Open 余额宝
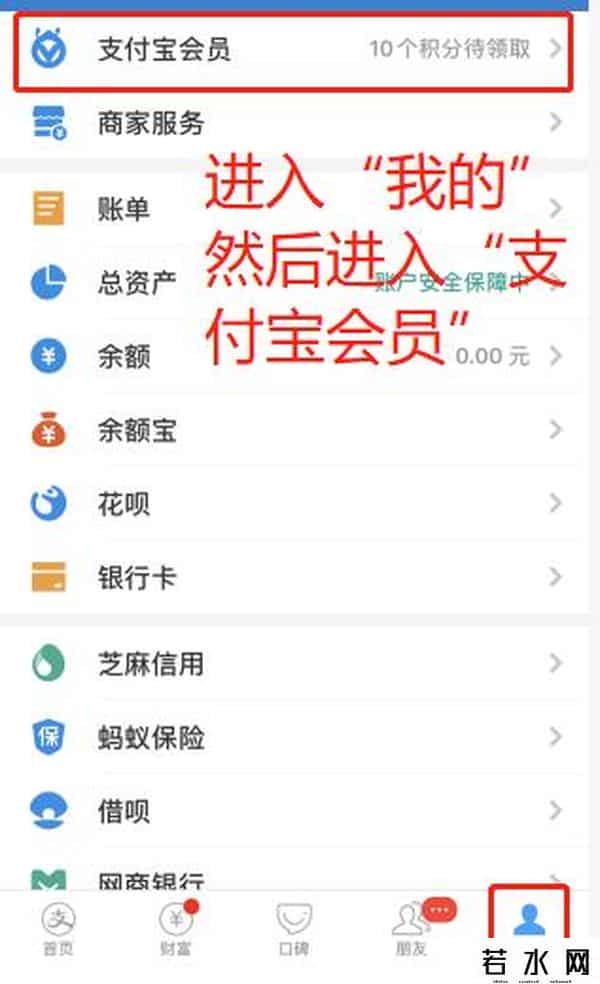This screenshot has height=984, width=600. click(290, 431)
